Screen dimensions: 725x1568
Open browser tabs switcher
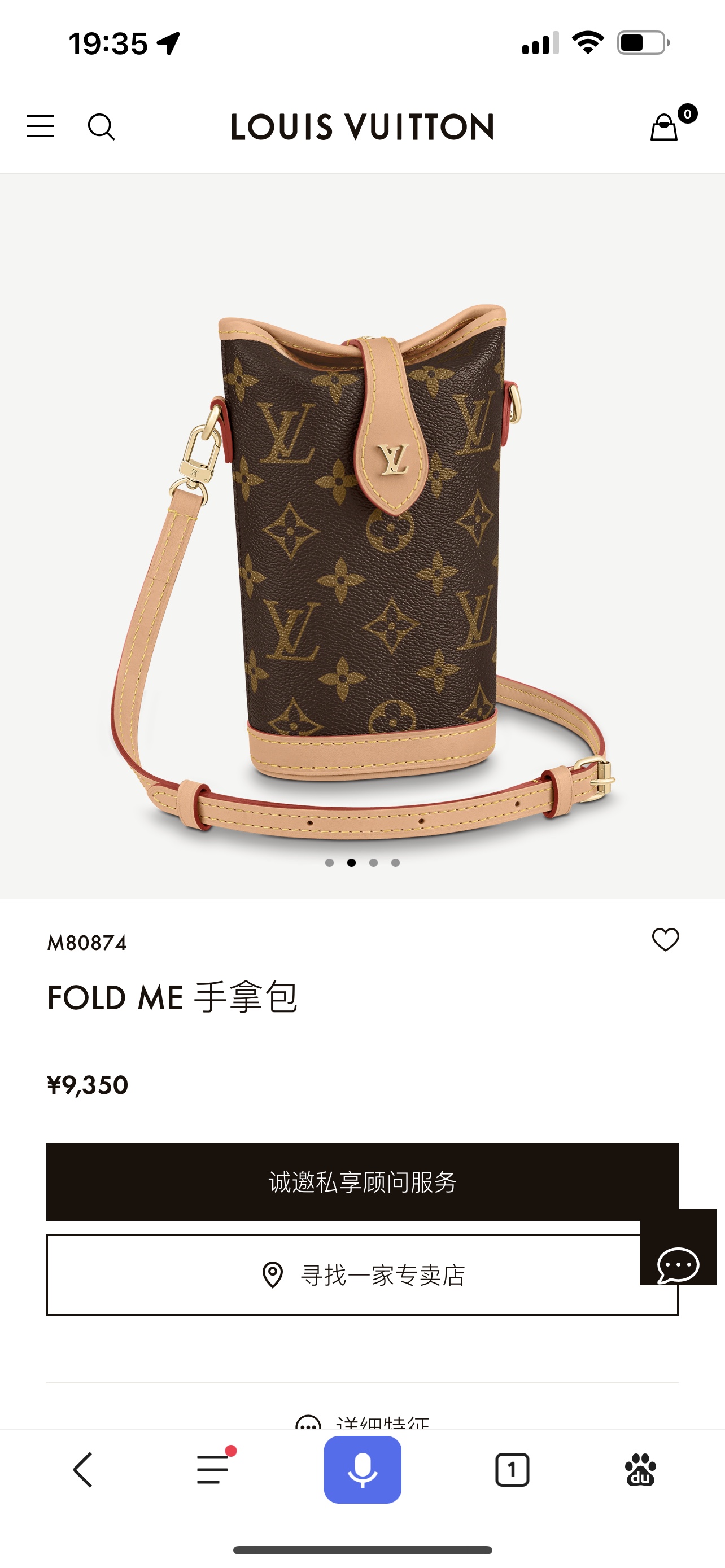click(x=512, y=1470)
